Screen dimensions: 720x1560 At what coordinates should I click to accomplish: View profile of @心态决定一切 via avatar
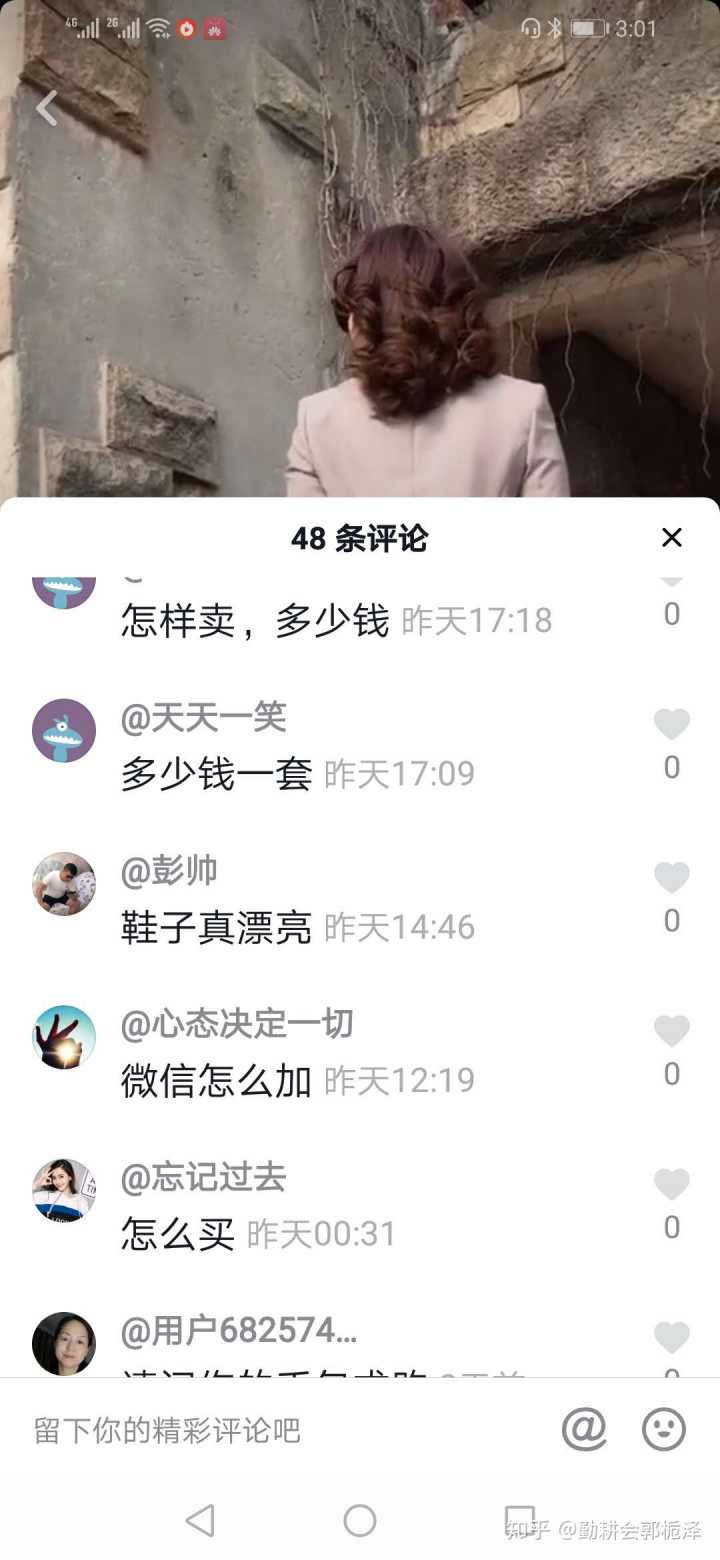(x=64, y=1037)
